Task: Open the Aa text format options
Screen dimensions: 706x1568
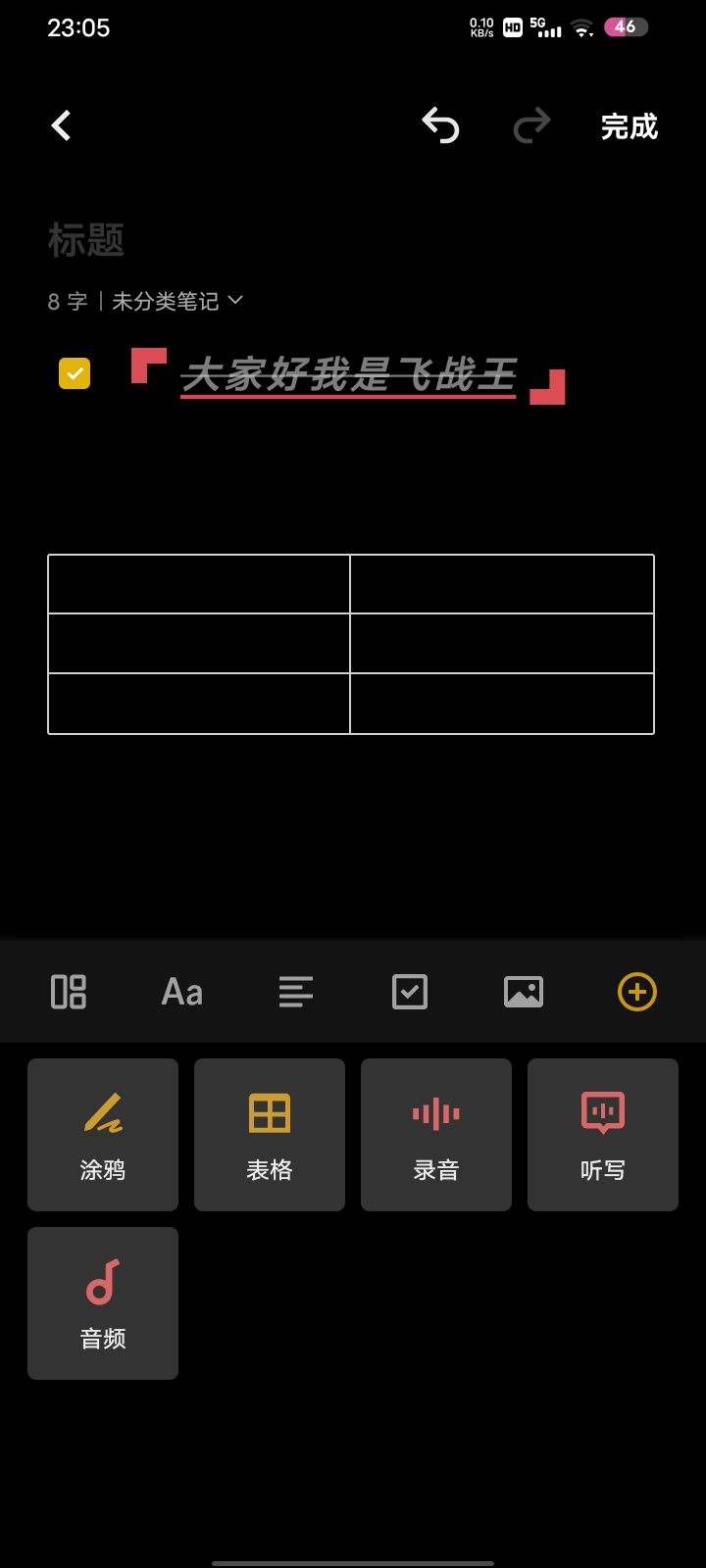Action: tap(182, 992)
